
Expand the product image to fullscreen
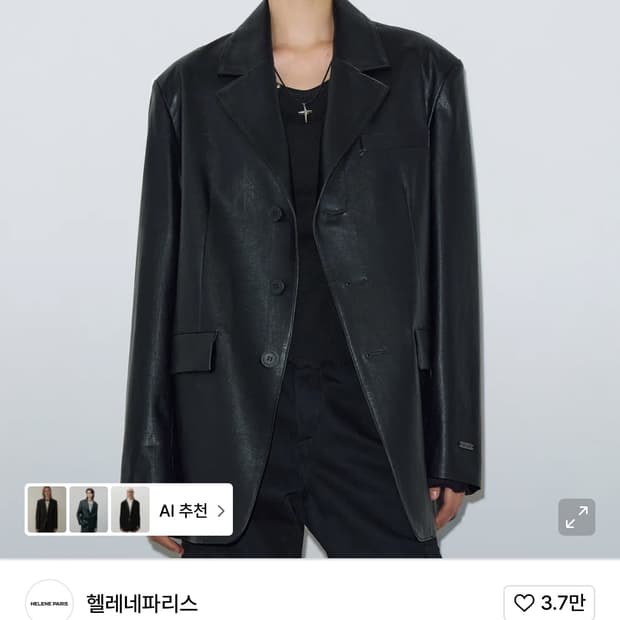[x=577, y=517]
